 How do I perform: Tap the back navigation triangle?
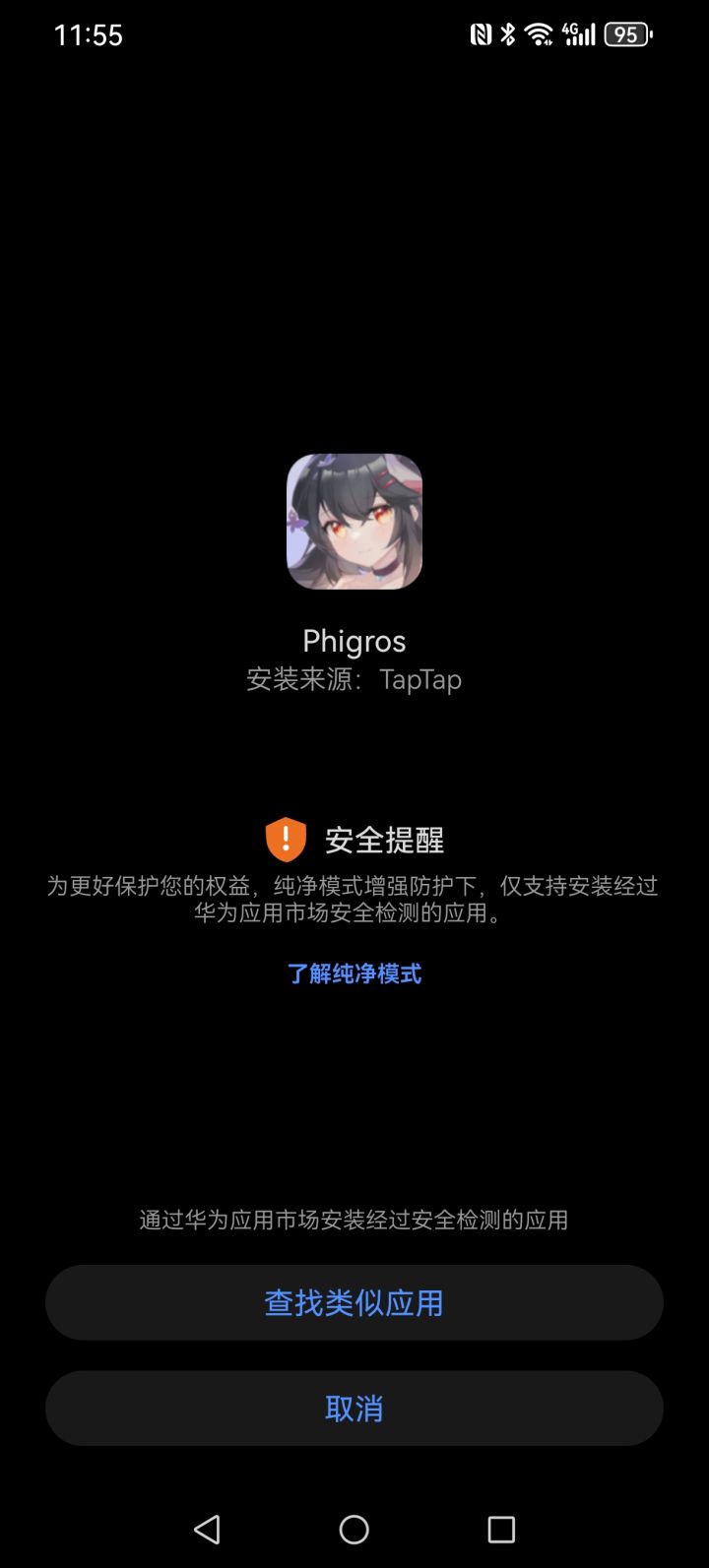click(207, 1530)
